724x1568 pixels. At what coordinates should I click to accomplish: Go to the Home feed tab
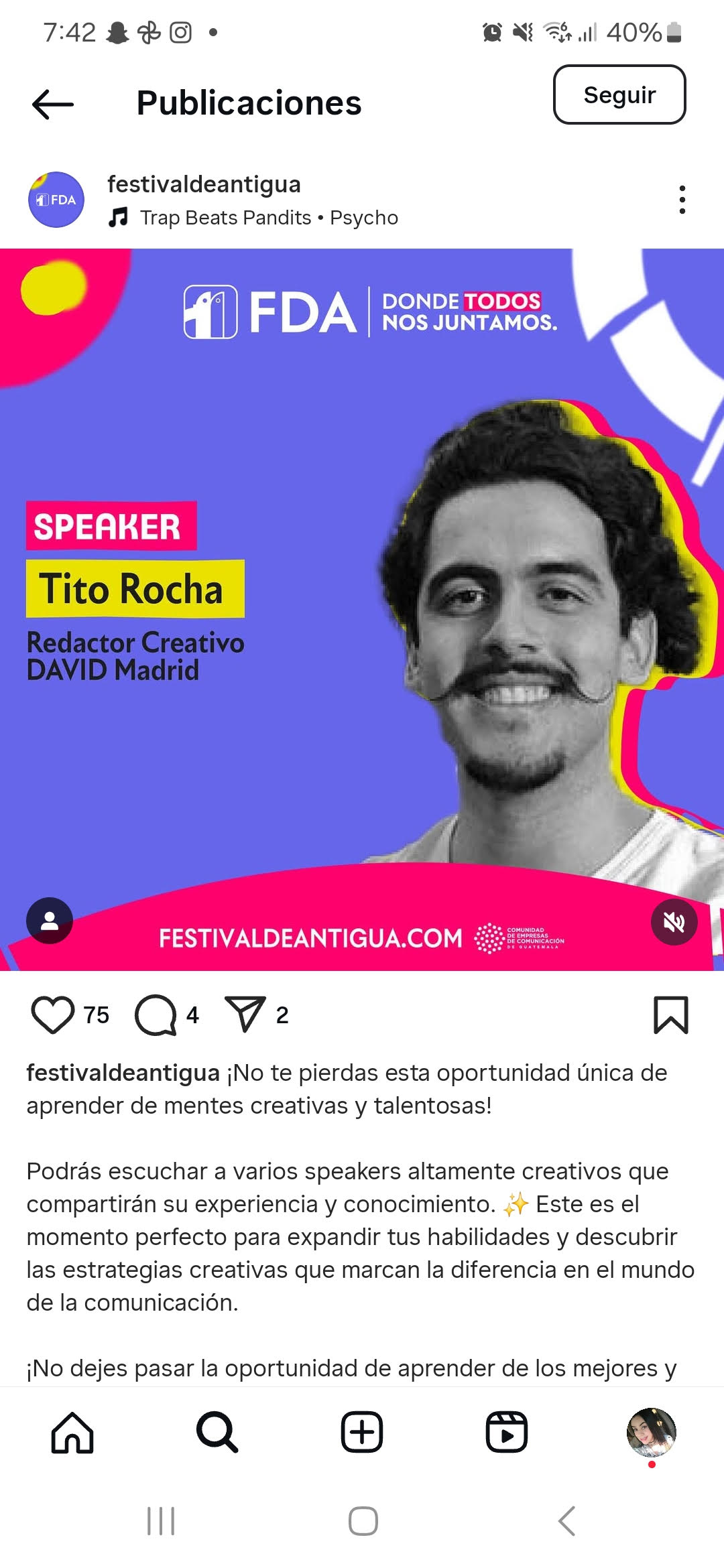pyautogui.click(x=72, y=1433)
